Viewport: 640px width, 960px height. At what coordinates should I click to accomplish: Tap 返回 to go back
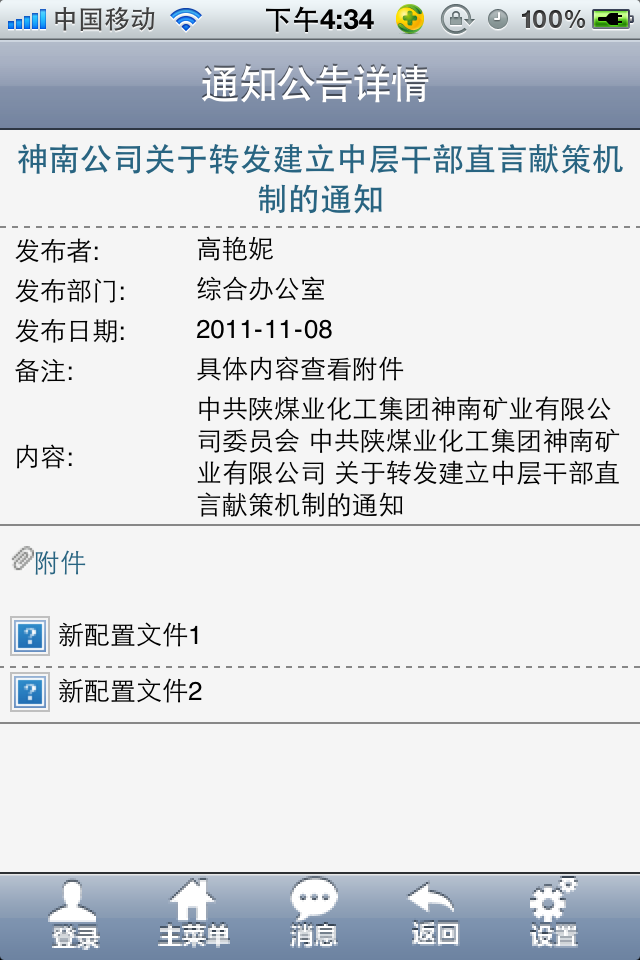tap(434, 915)
